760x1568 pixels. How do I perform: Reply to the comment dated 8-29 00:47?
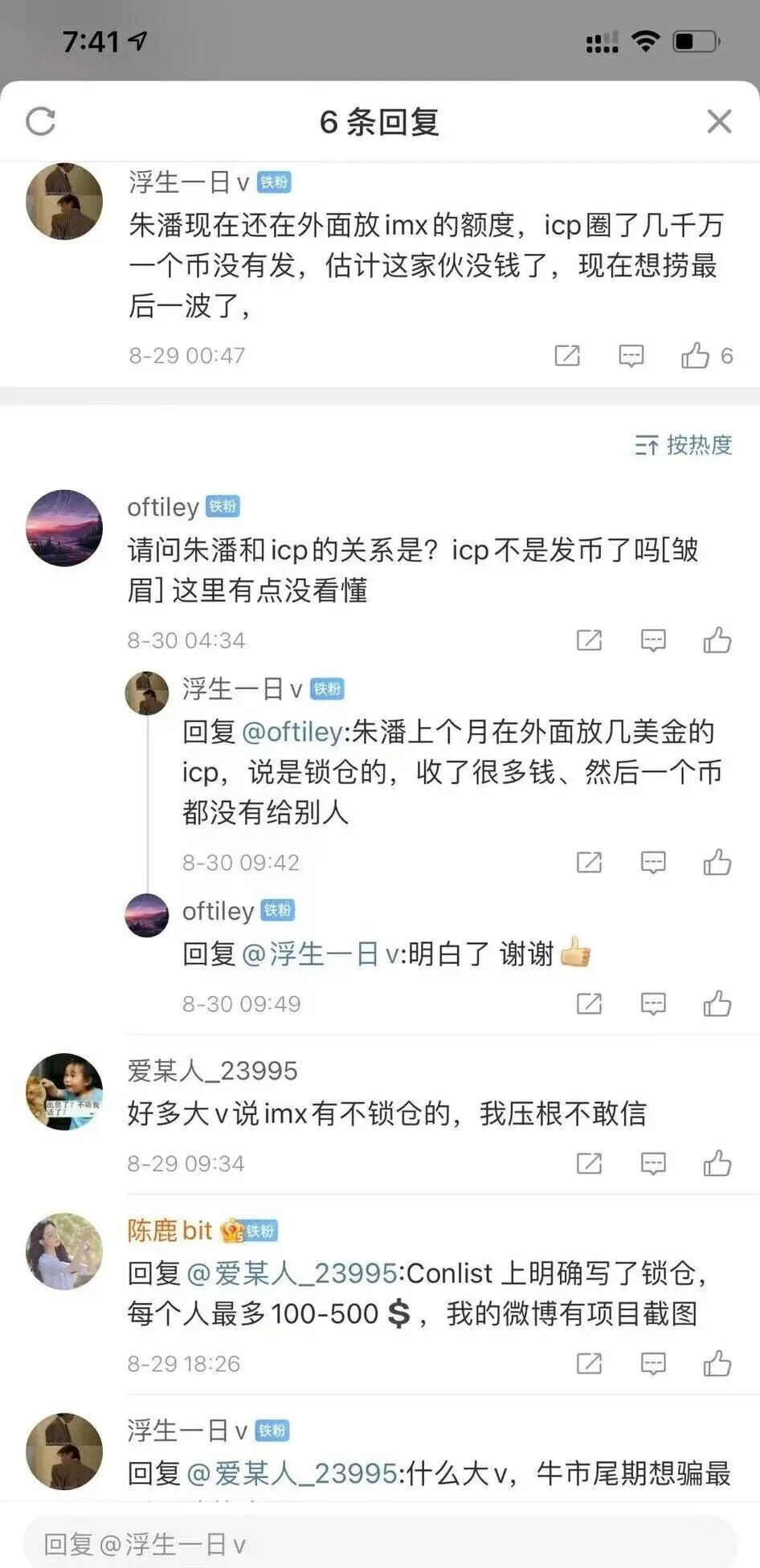pyautogui.click(x=631, y=355)
